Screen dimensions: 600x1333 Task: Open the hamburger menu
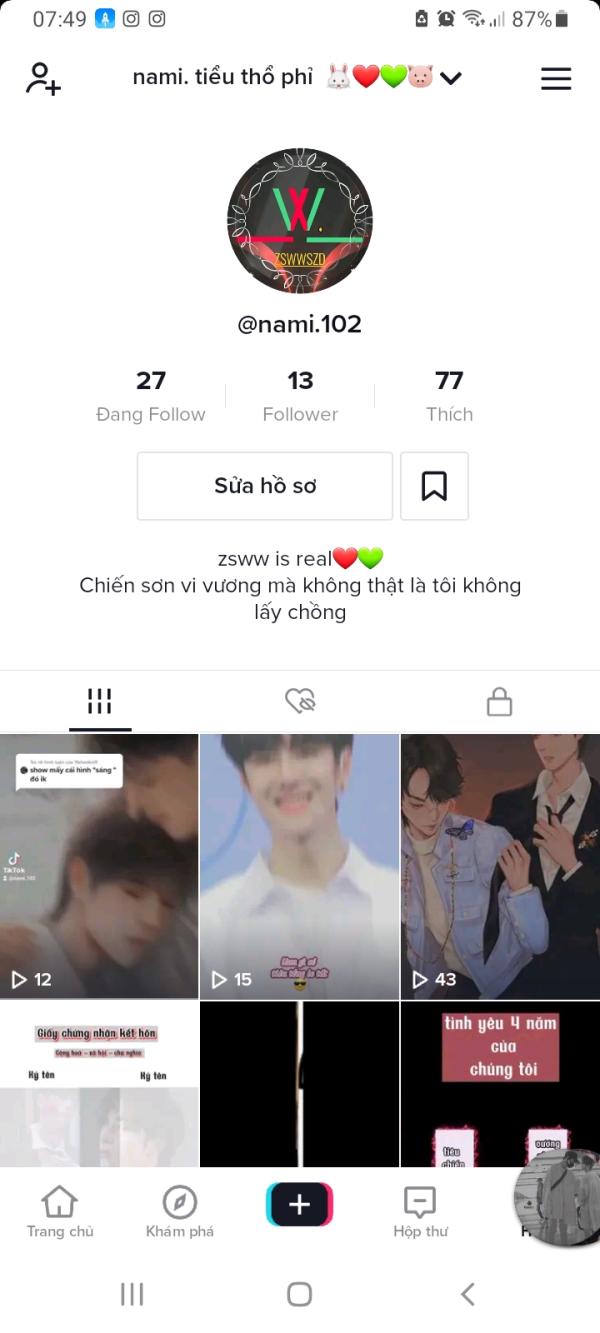pyautogui.click(x=556, y=79)
